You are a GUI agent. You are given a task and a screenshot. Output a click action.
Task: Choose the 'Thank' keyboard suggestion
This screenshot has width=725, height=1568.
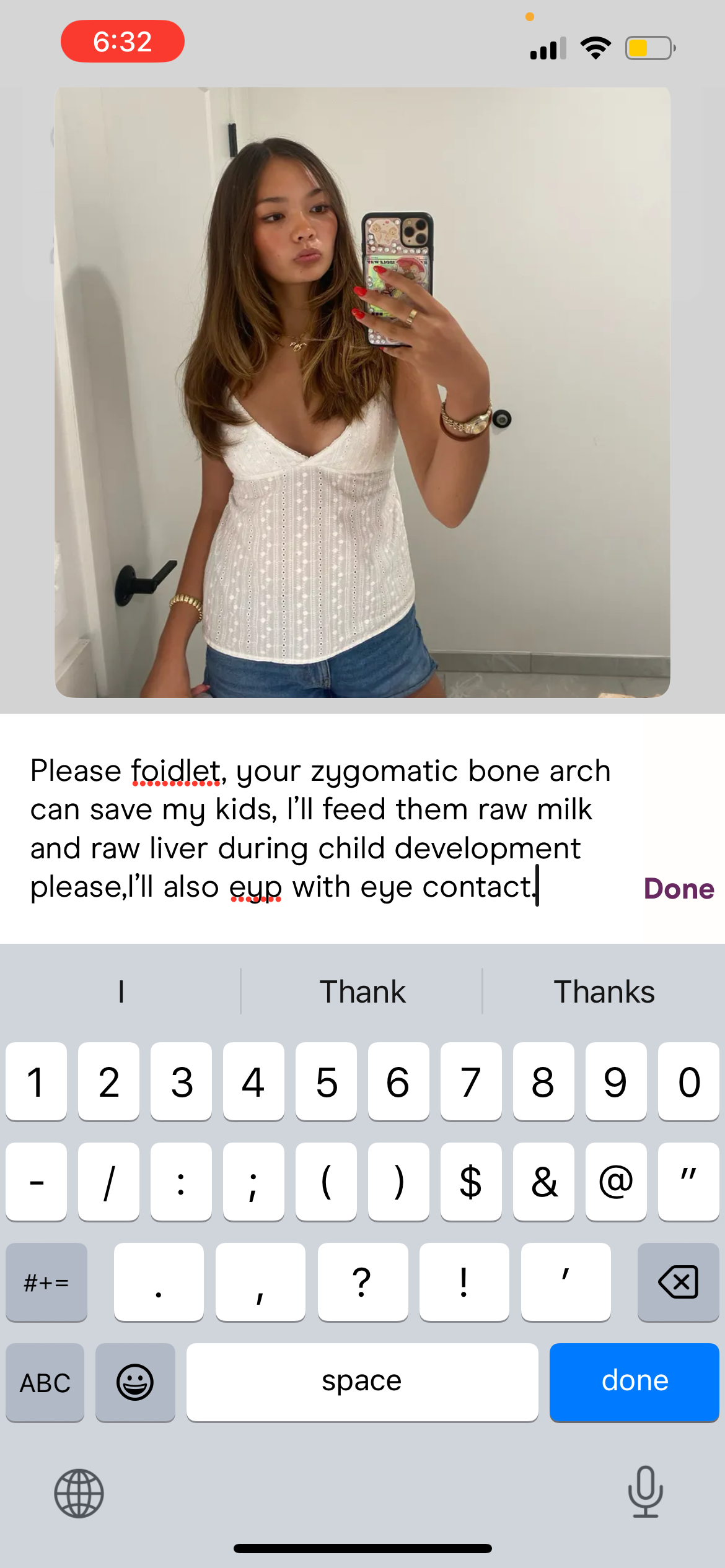tap(362, 991)
